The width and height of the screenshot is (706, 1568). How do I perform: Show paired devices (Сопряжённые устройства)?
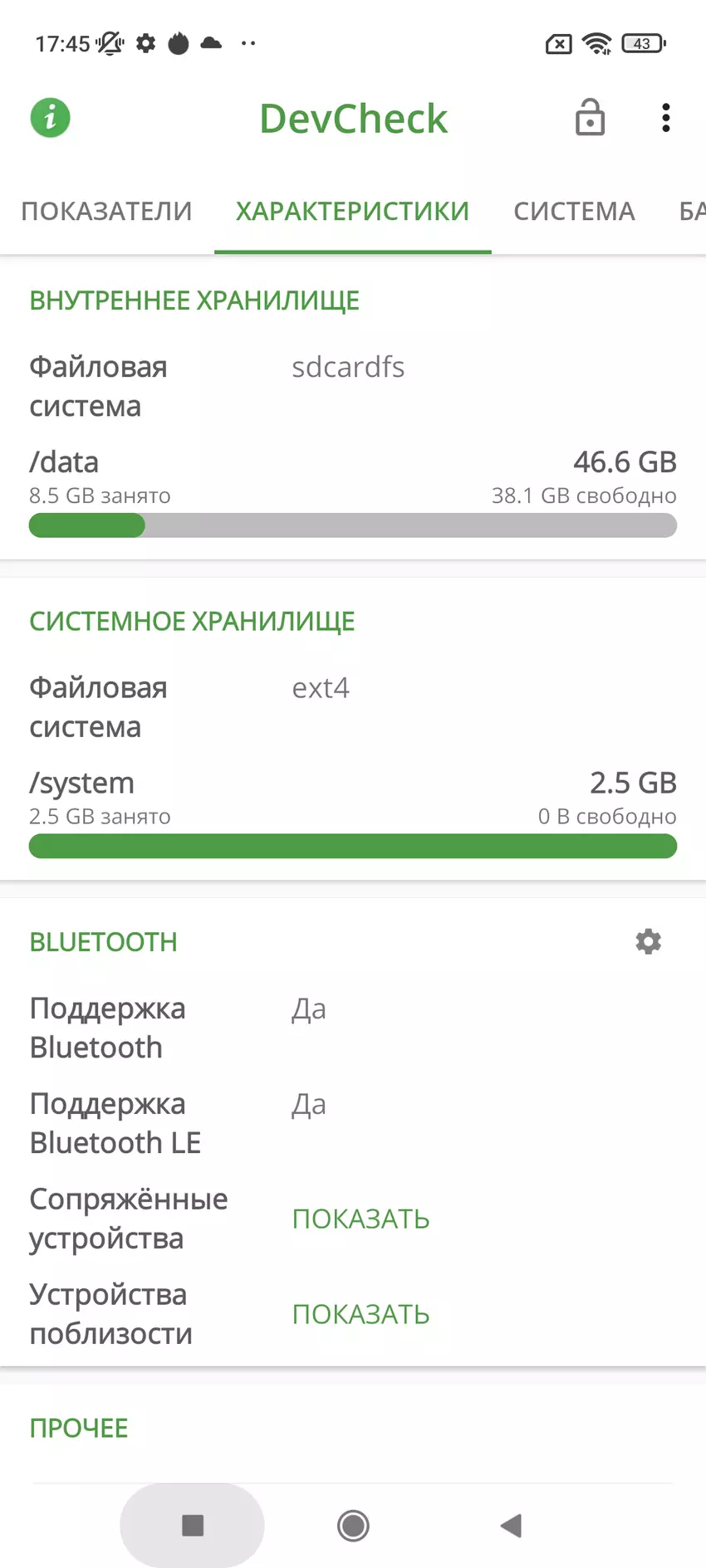360,1219
